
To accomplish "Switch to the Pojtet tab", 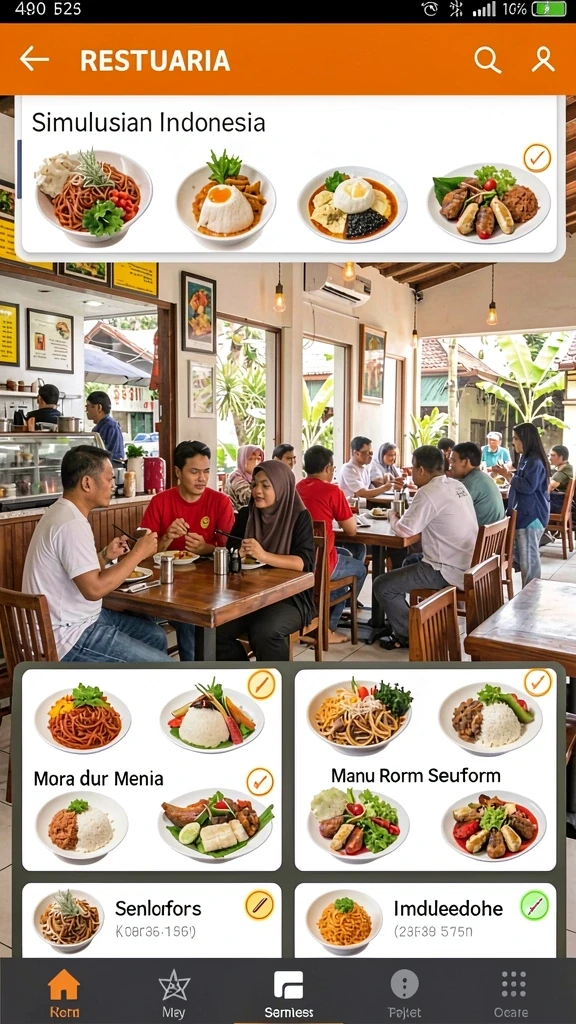I will pyautogui.click(x=404, y=993).
